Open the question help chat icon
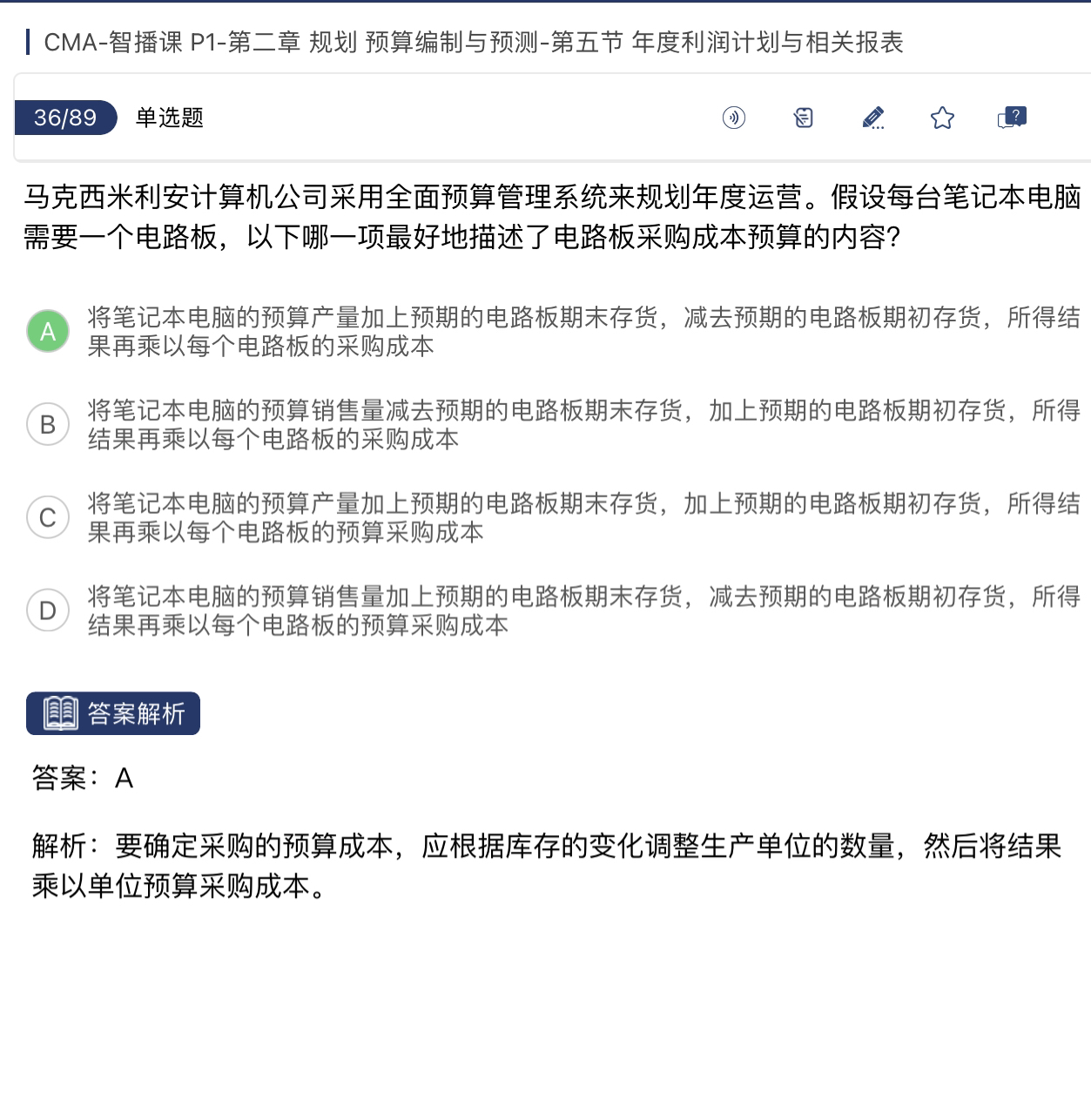1091x1120 pixels. (x=1012, y=118)
